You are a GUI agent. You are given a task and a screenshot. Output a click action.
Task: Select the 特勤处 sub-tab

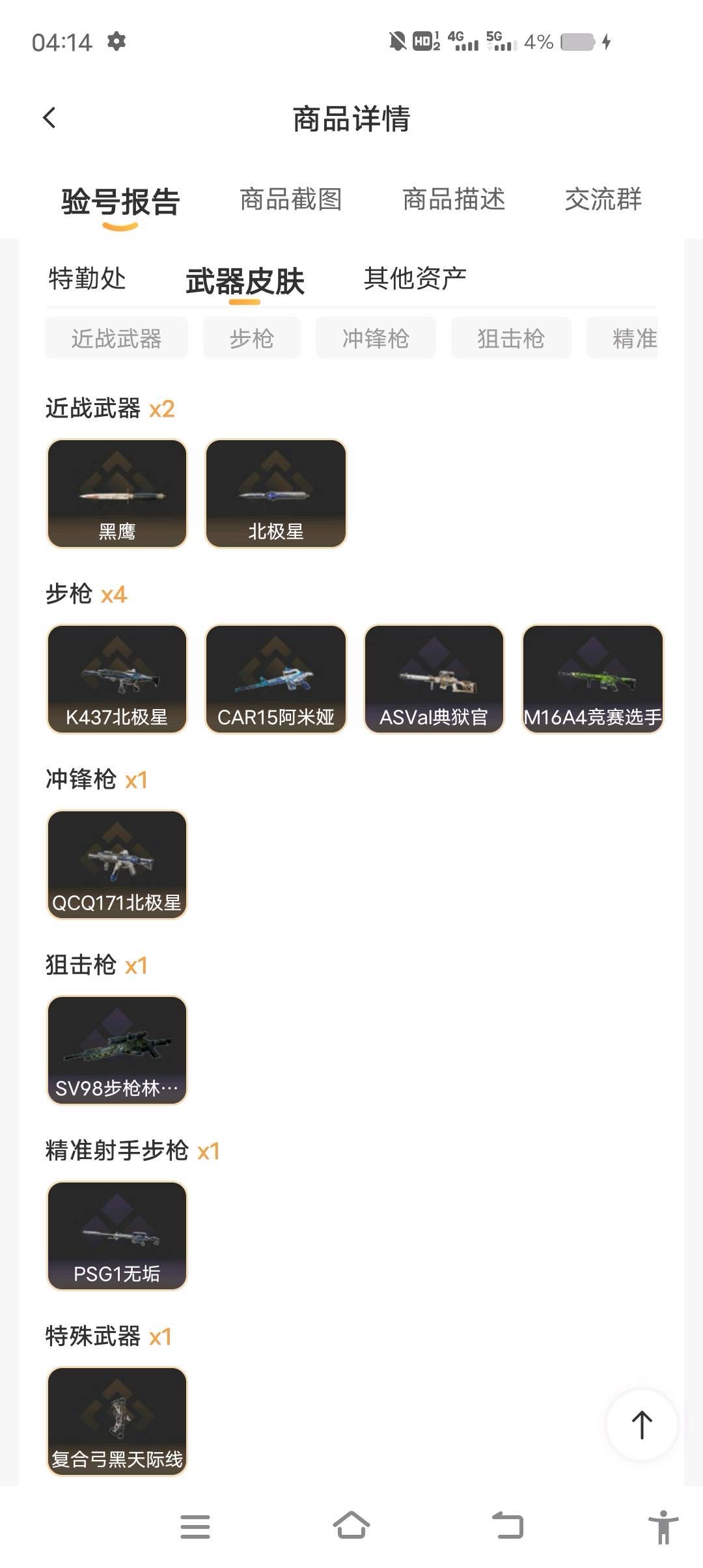click(87, 279)
